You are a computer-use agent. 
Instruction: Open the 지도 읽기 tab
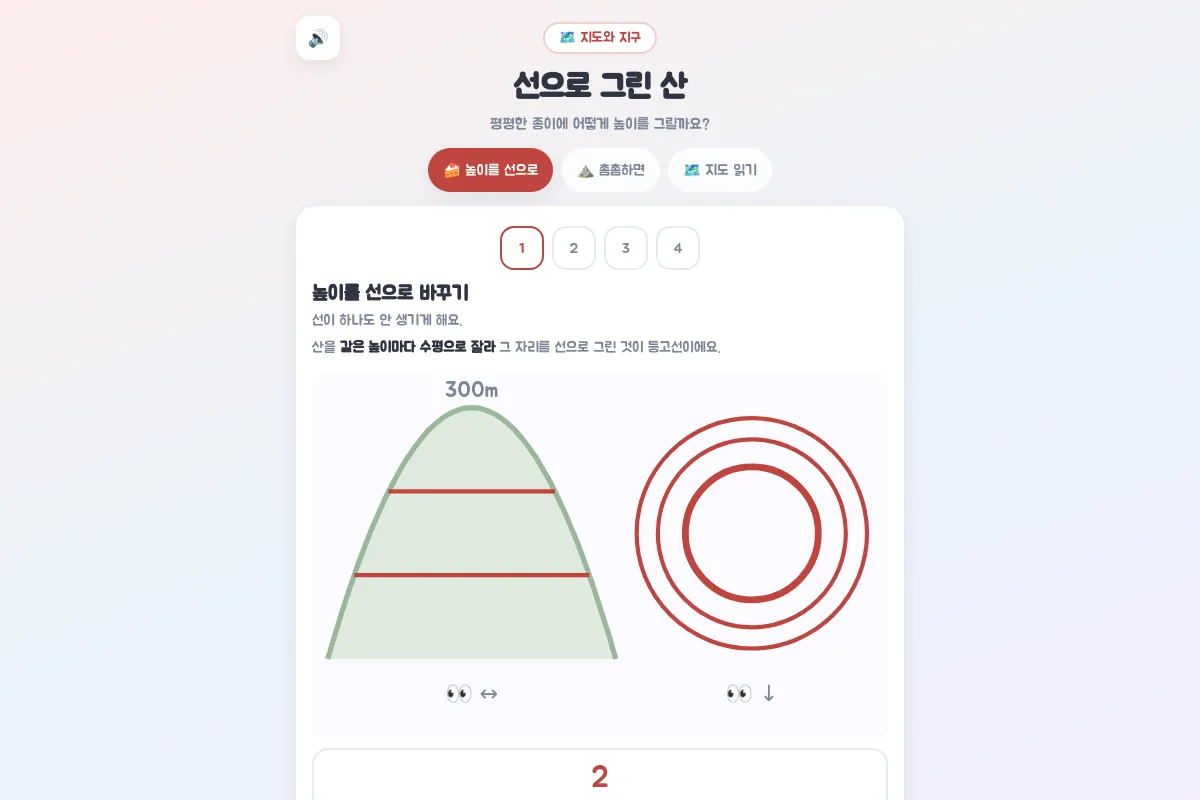[720, 170]
